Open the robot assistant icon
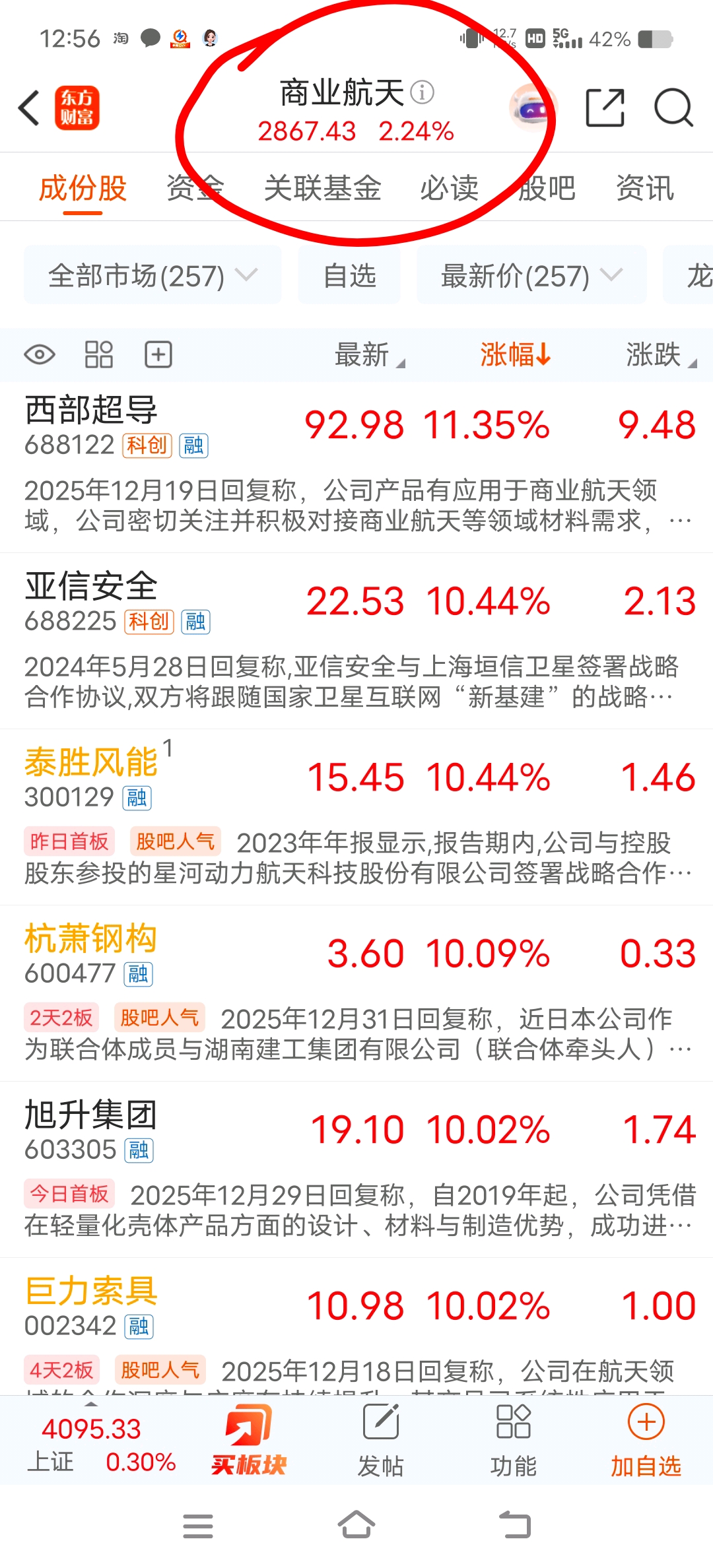This screenshot has height=1568, width=713. [x=532, y=108]
